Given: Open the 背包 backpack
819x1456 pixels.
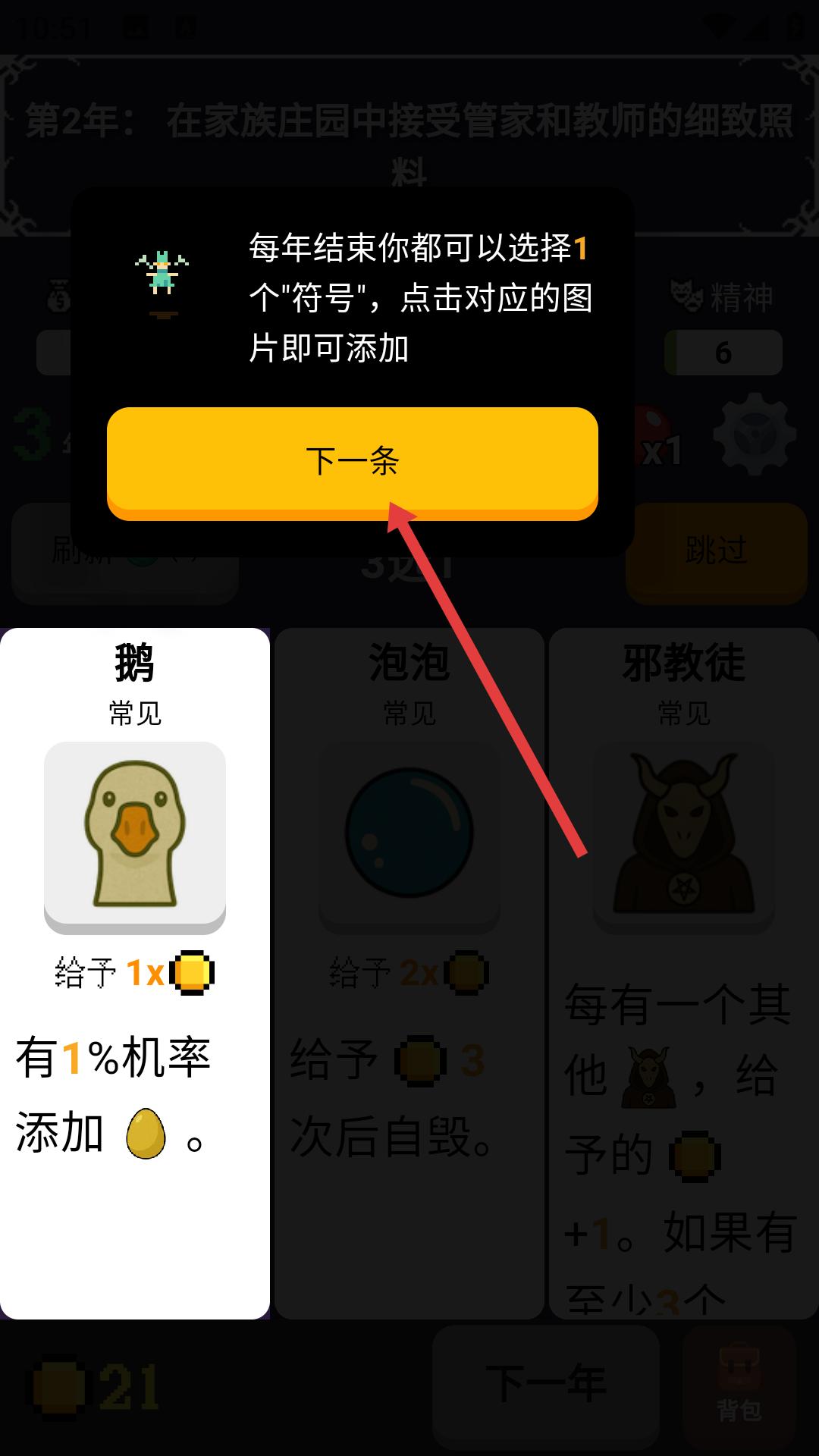Looking at the screenshot, I should coord(739,1385).
